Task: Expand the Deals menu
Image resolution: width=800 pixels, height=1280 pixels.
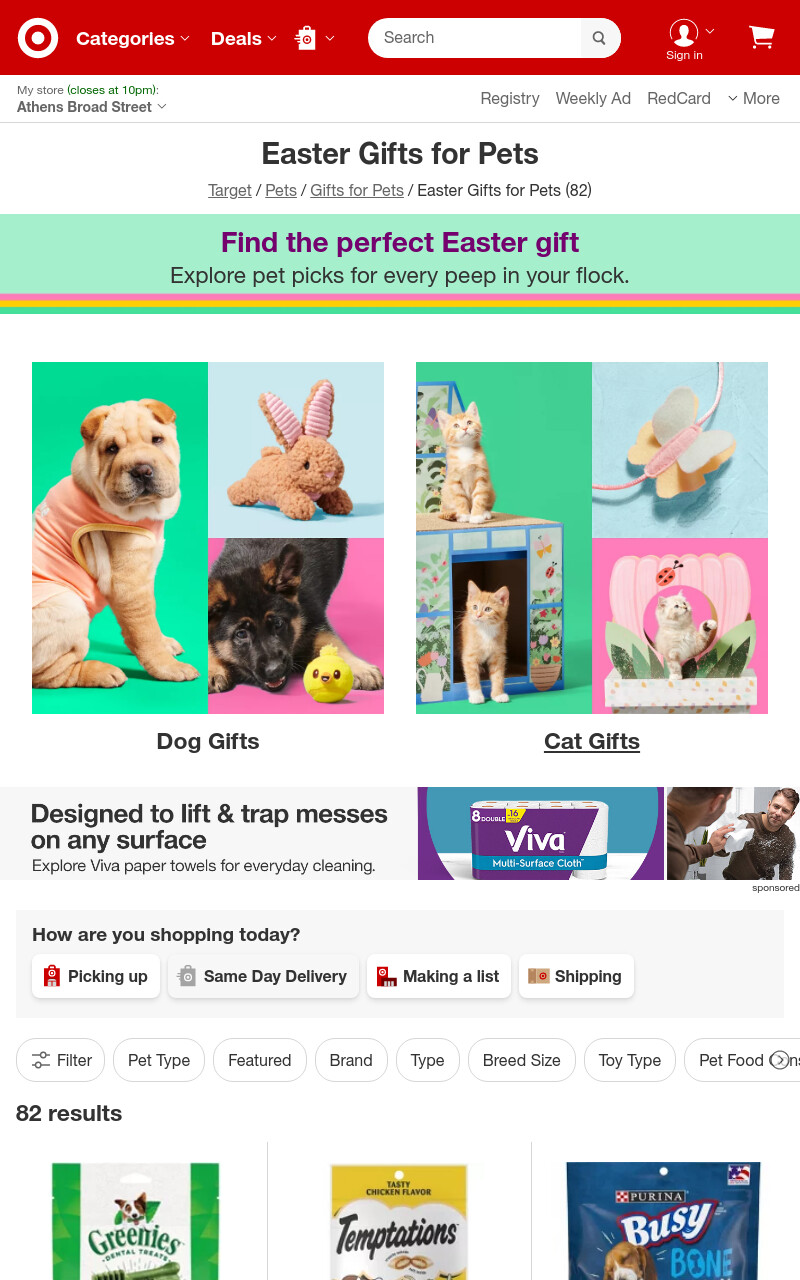Action: 243,39
